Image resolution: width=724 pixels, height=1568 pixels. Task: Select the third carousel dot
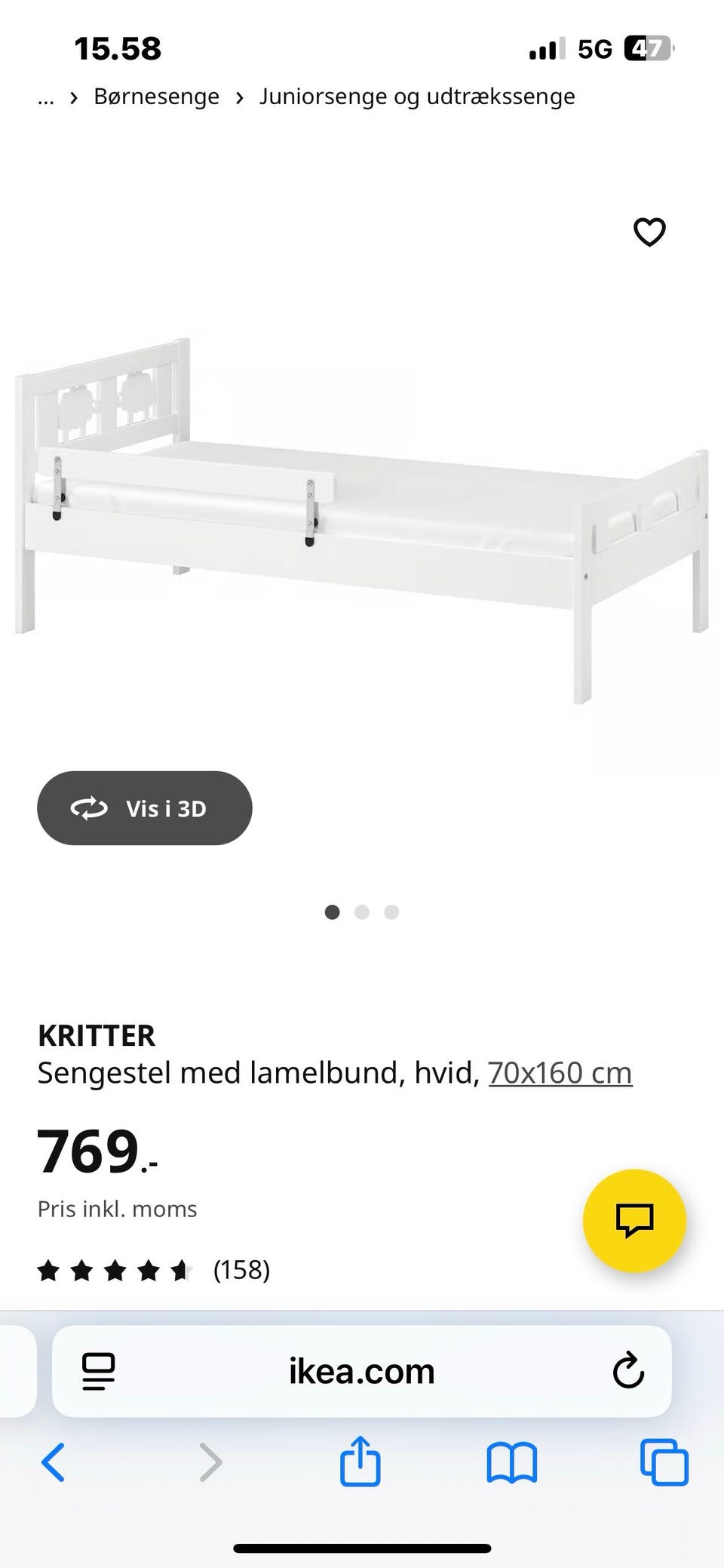[392, 912]
